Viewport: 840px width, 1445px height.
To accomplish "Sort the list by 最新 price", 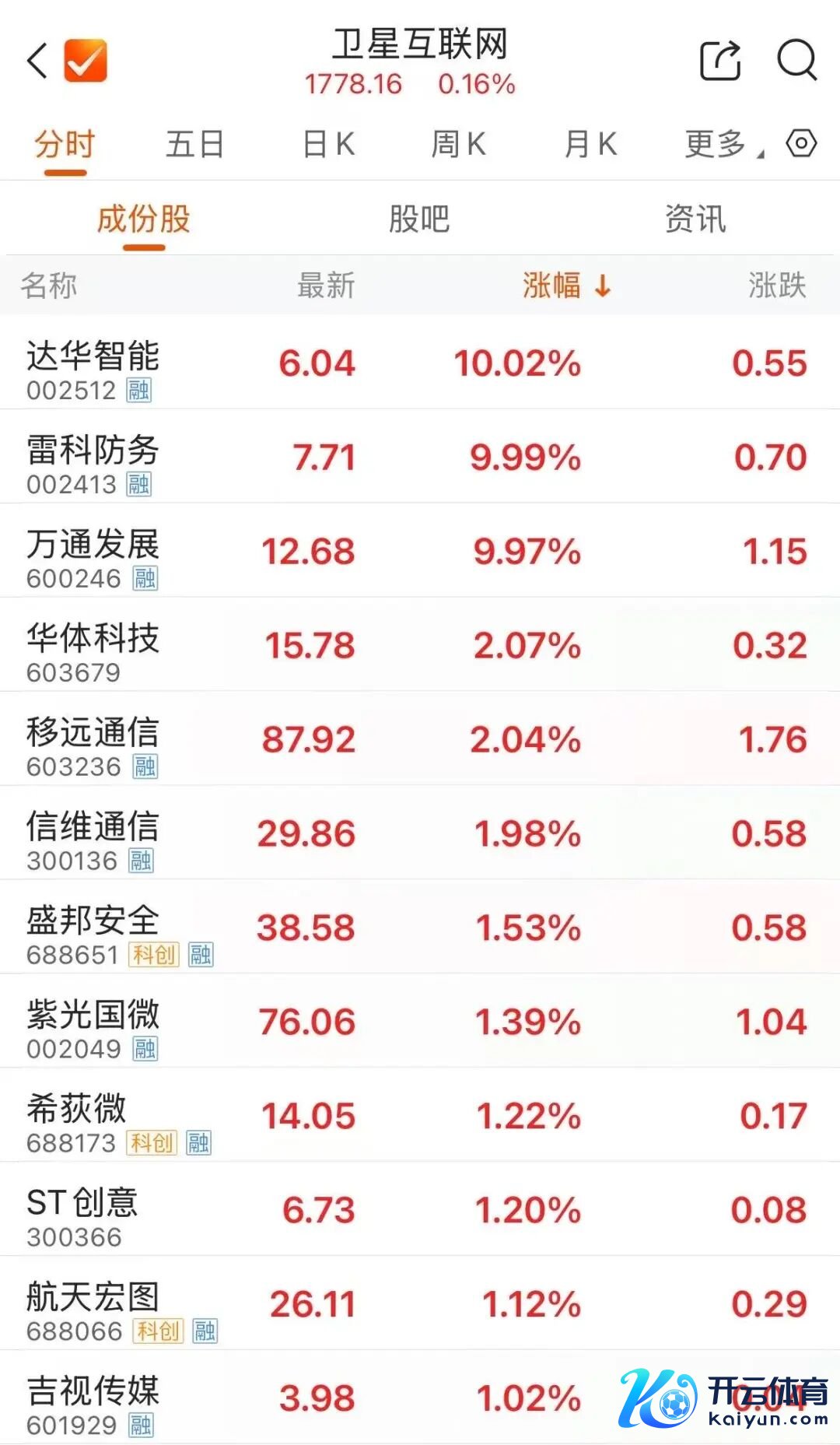I will click(326, 286).
